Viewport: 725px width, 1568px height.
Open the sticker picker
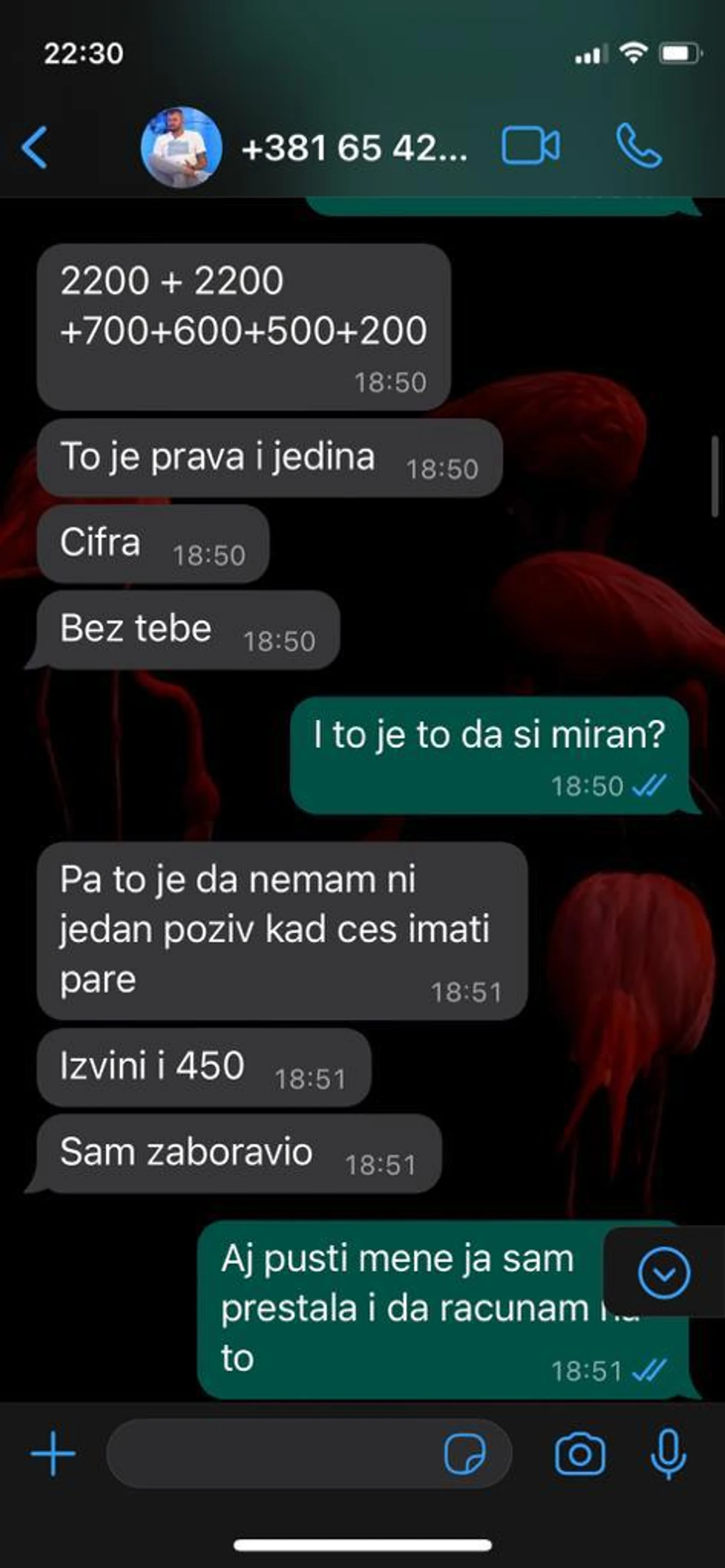[x=465, y=1454]
